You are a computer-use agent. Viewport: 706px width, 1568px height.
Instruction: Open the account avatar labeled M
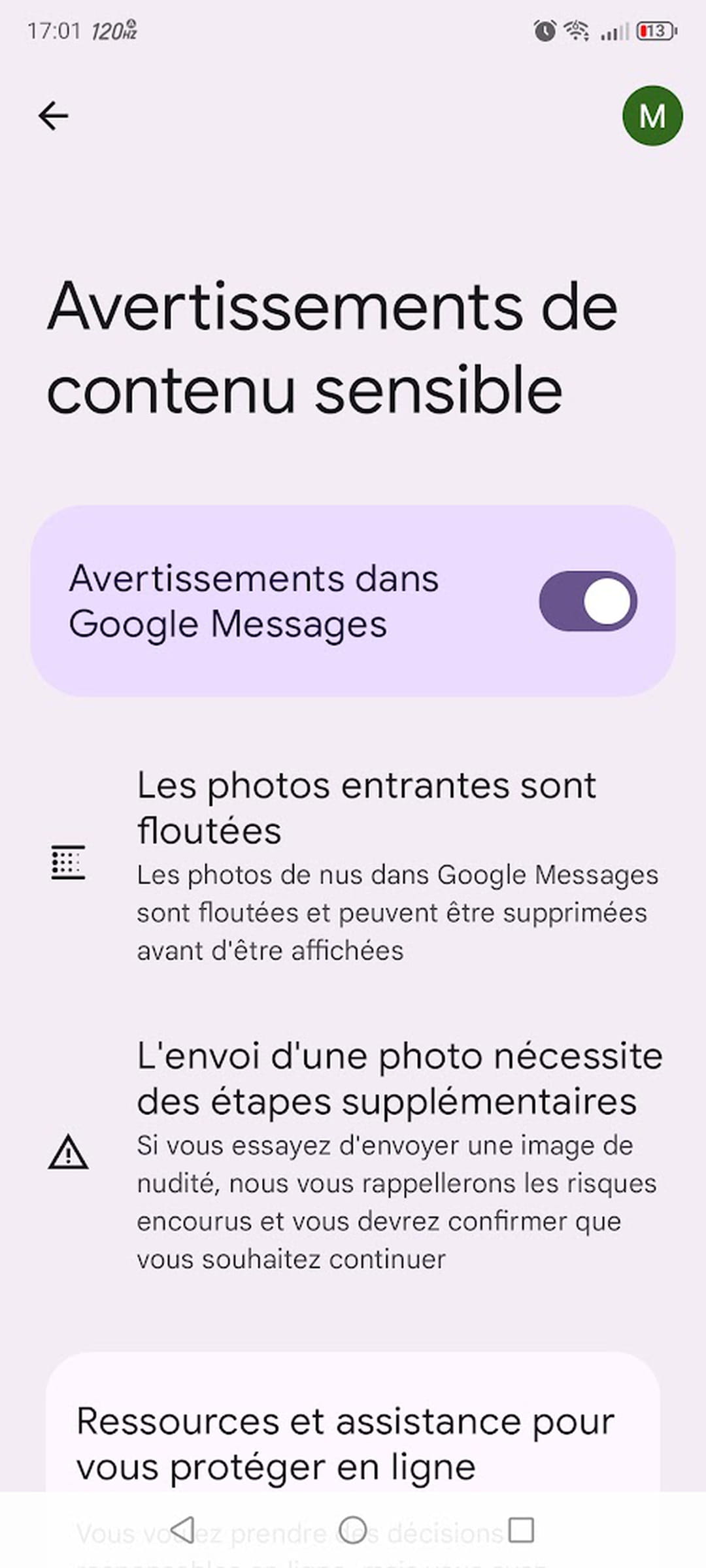pos(652,116)
